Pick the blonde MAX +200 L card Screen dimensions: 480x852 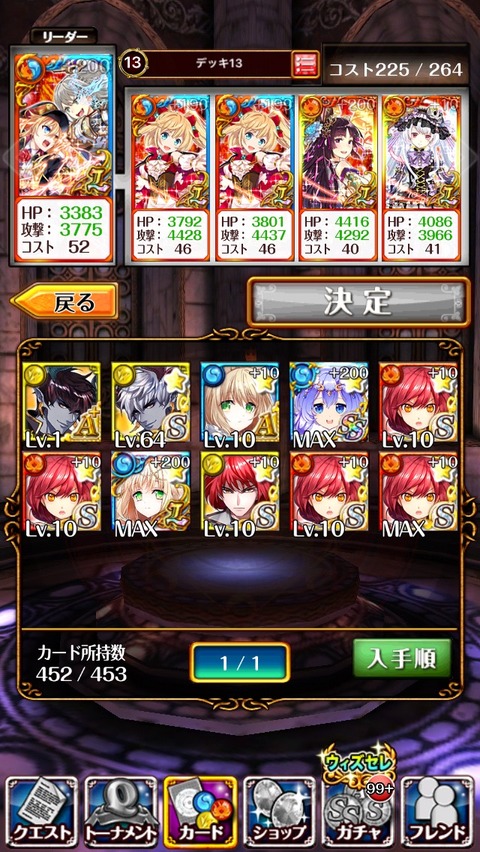coord(151,492)
